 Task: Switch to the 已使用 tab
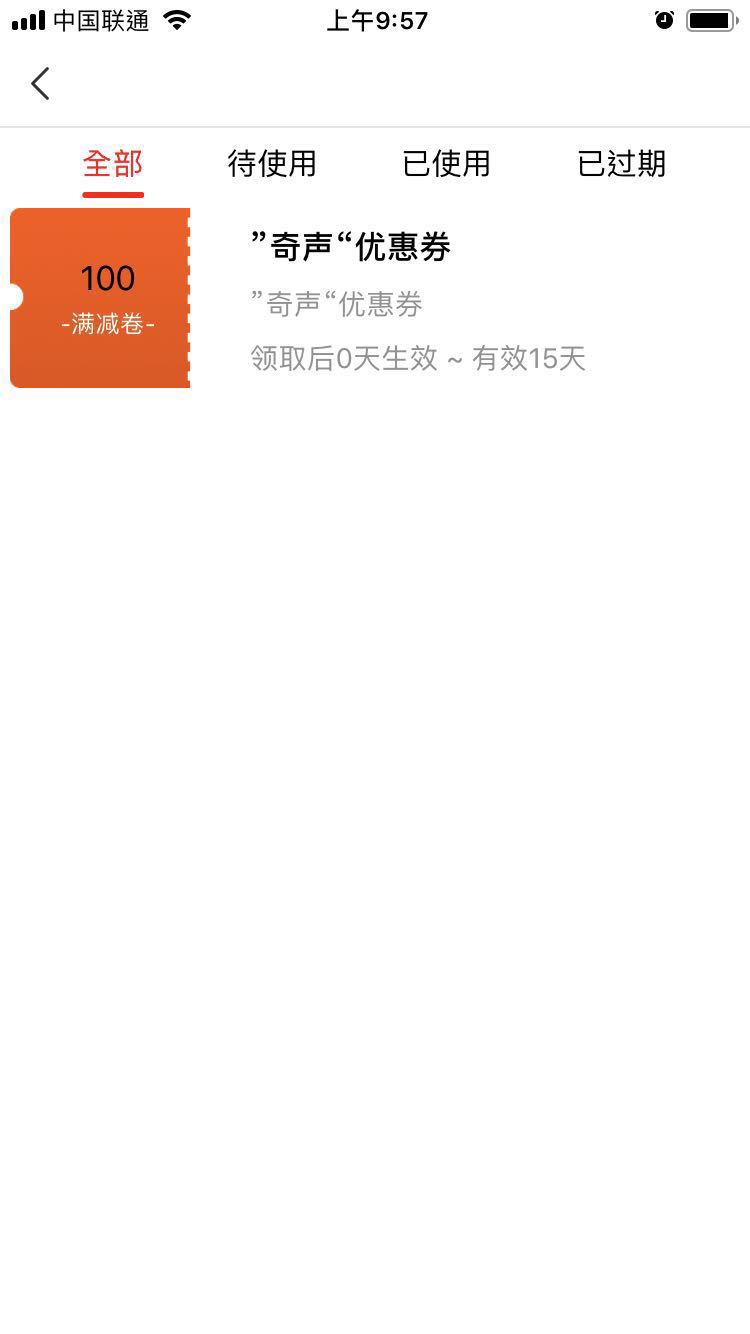[446, 163]
